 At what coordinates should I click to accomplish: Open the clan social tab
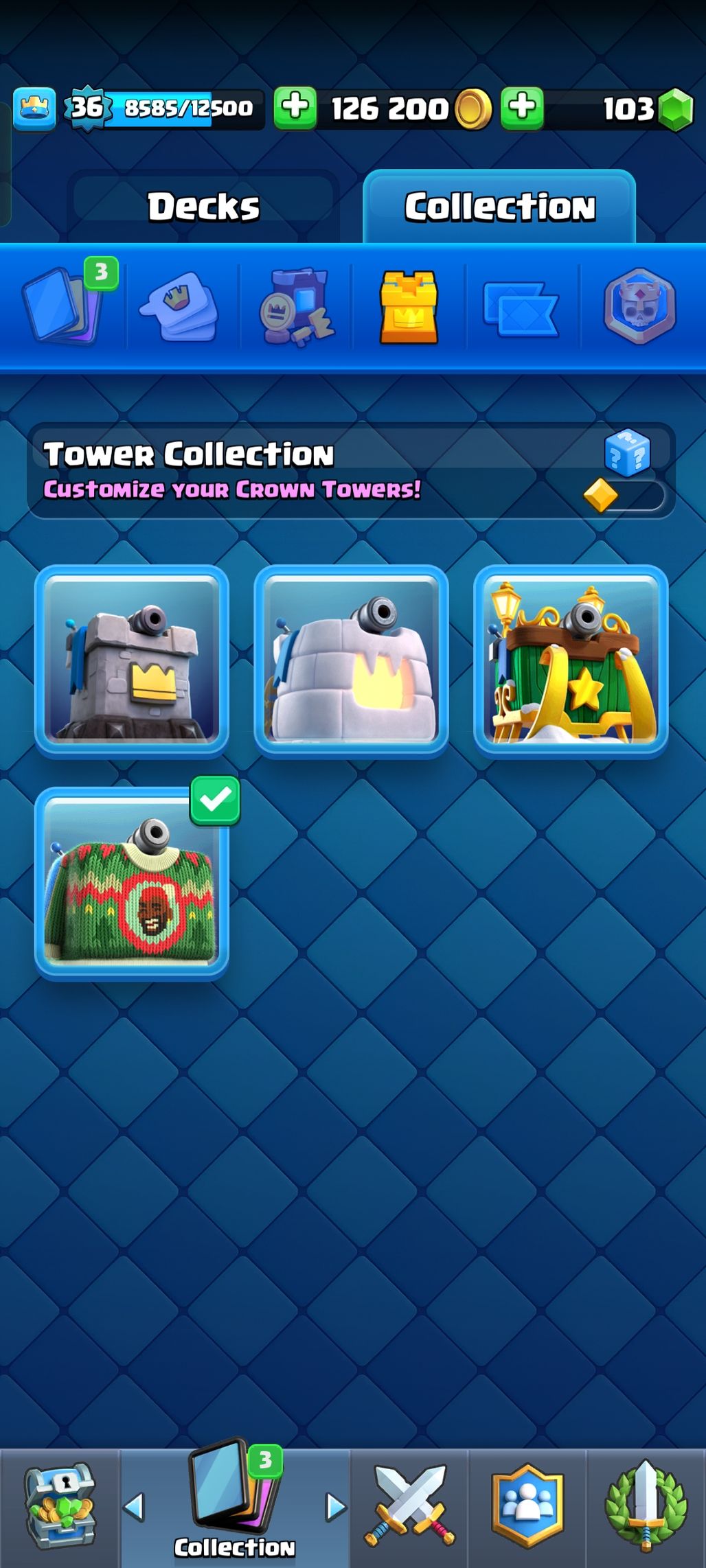tap(527, 1506)
